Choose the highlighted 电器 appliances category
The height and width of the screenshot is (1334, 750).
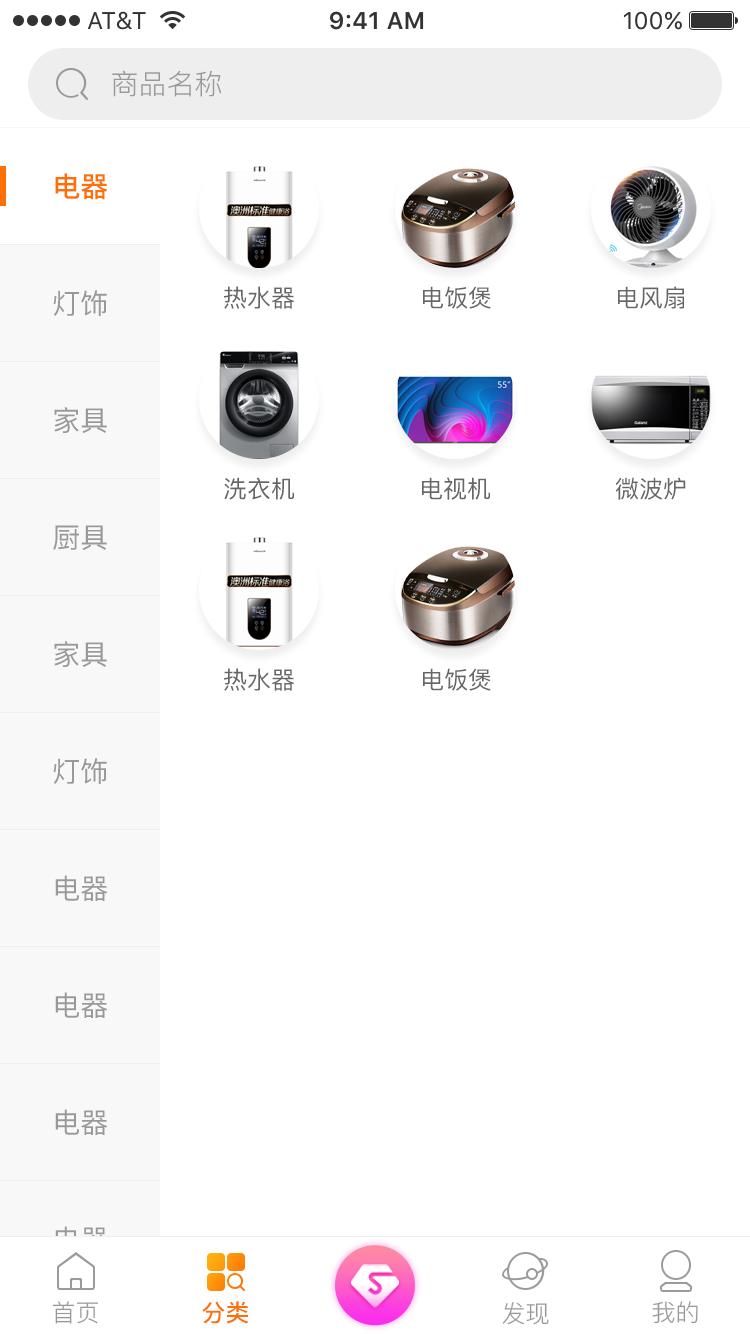[80, 186]
